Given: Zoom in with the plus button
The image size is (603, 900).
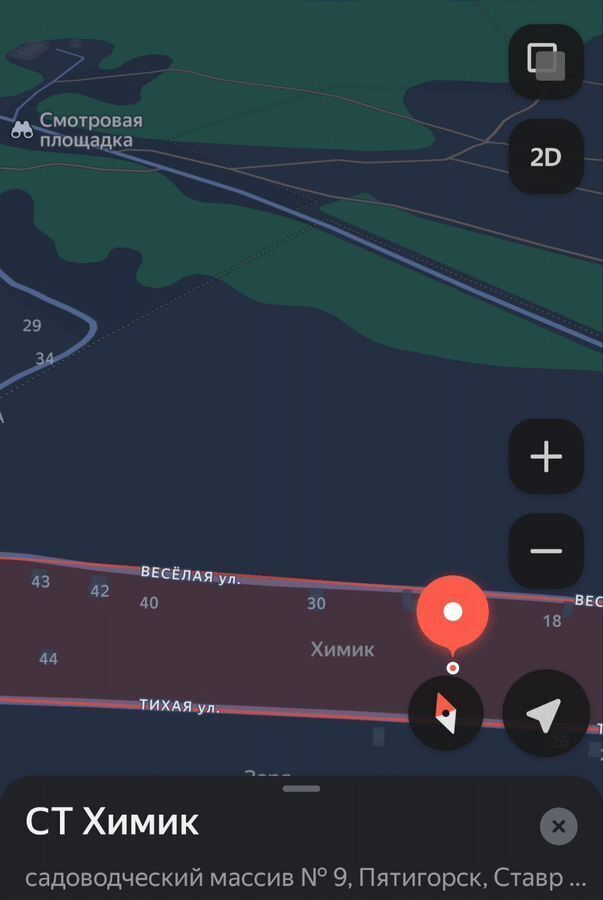Looking at the screenshot, I should point(545,457).
